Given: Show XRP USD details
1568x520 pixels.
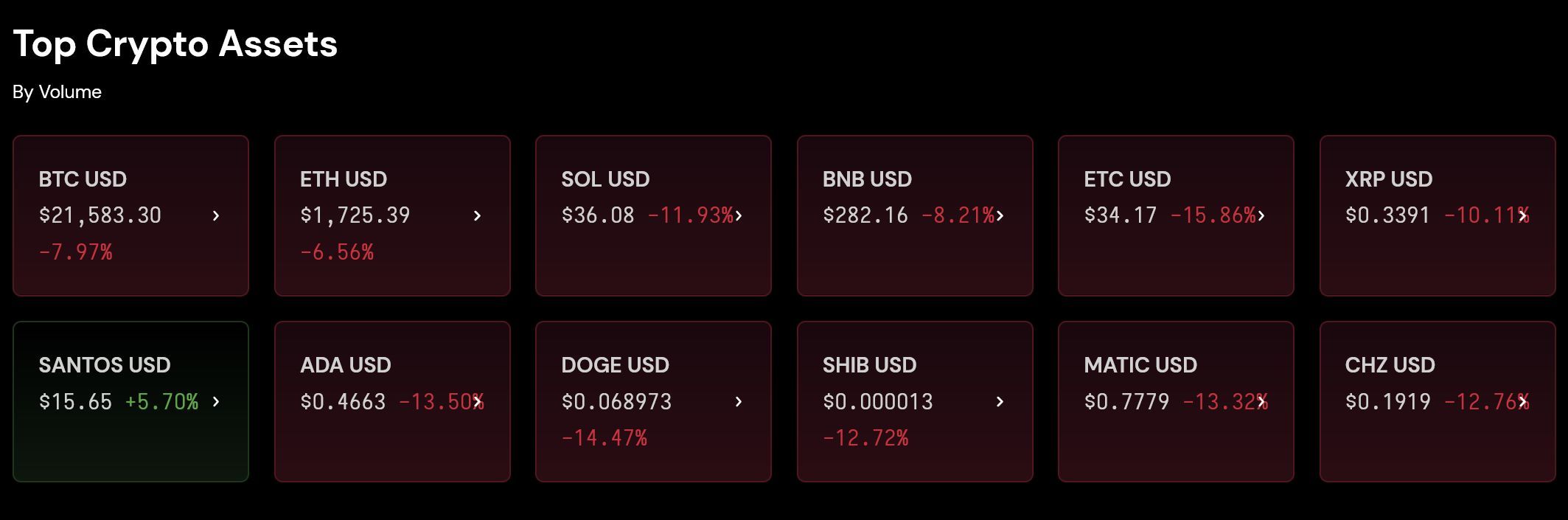Looking at the screenshot, I should 1438,215.
